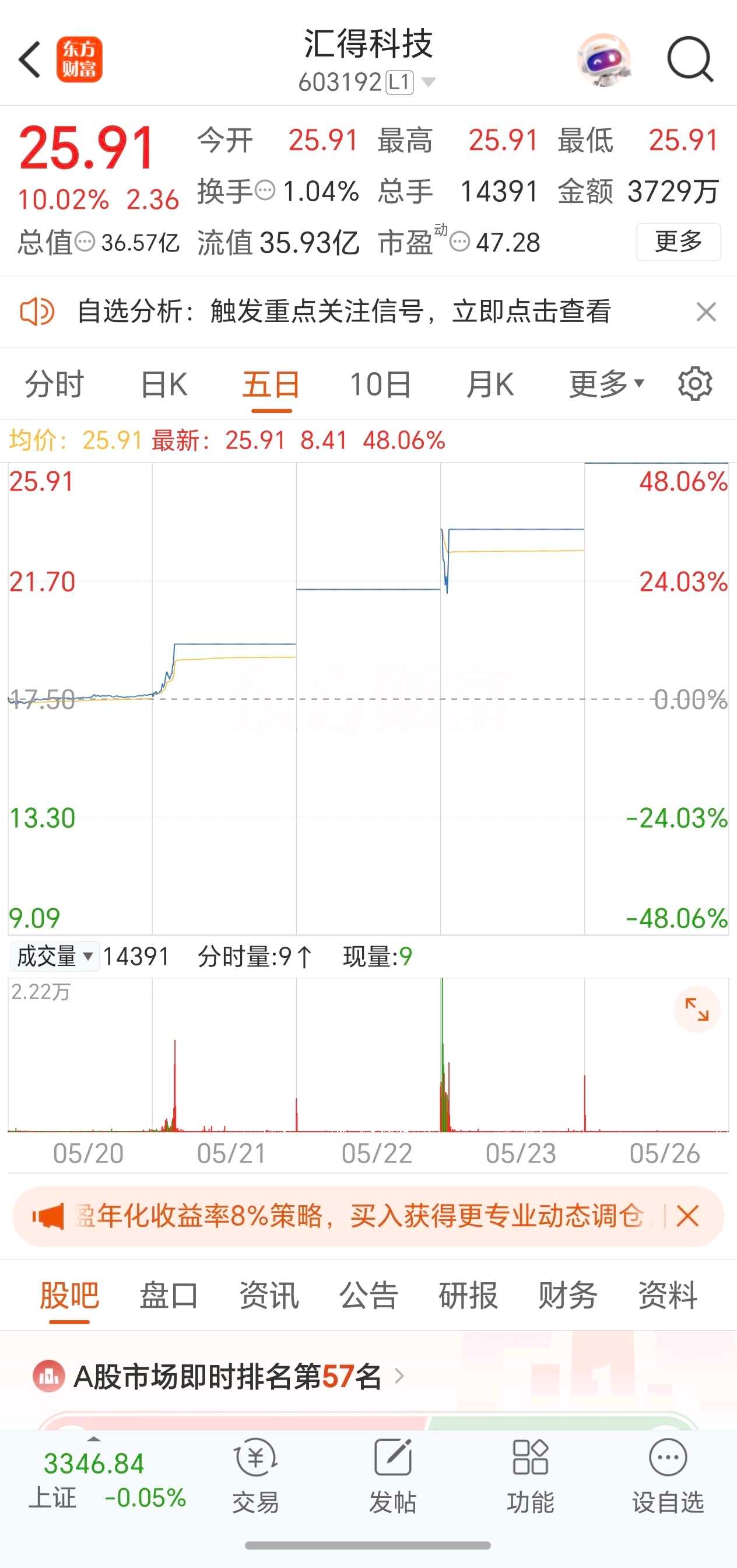Go back using the top-left arrow
This screenshot has height=1568, width=737.
pos(29,60)
